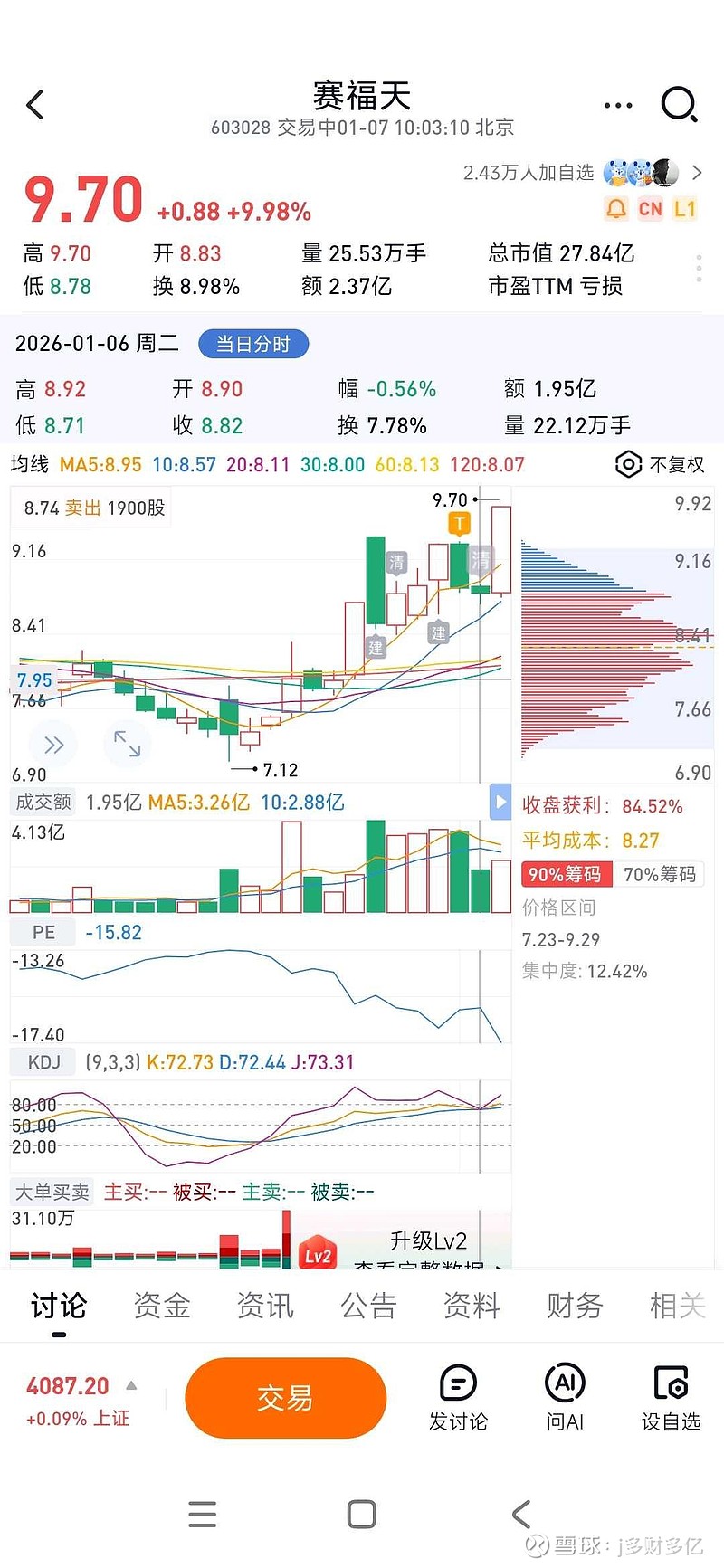The width and height of the screenshot is (724, 1568).
Task: Tap the 当日分时 button
Action: coord(253,344)
